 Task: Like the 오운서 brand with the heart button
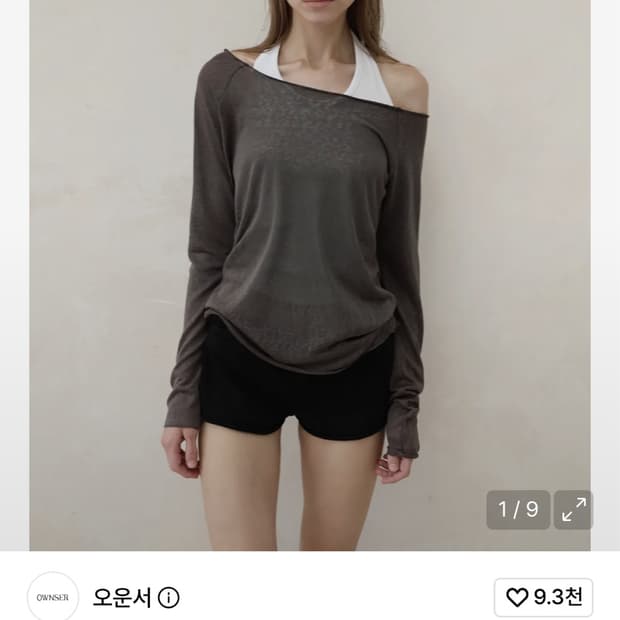[544, 597]
